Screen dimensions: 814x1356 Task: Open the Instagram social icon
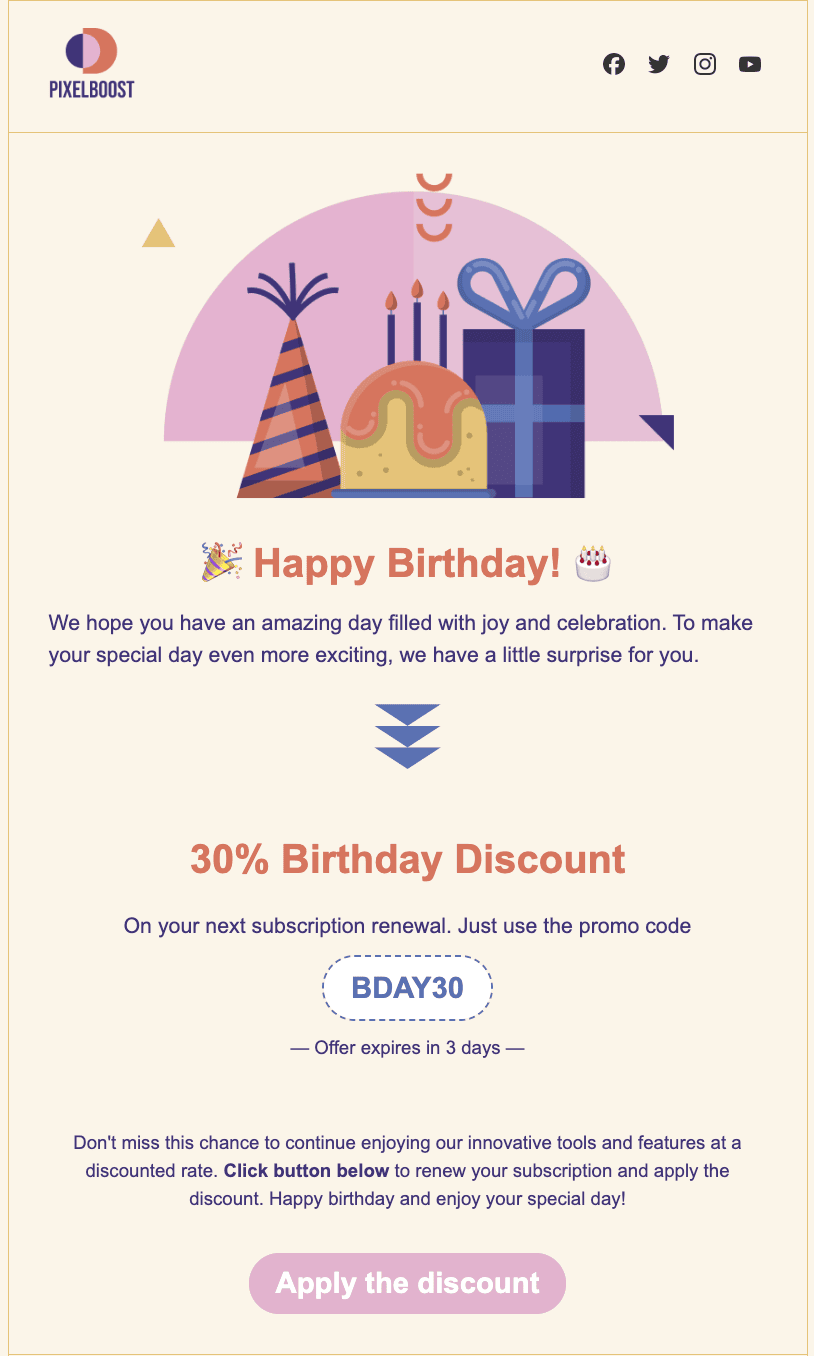click(x=704, y=63)
